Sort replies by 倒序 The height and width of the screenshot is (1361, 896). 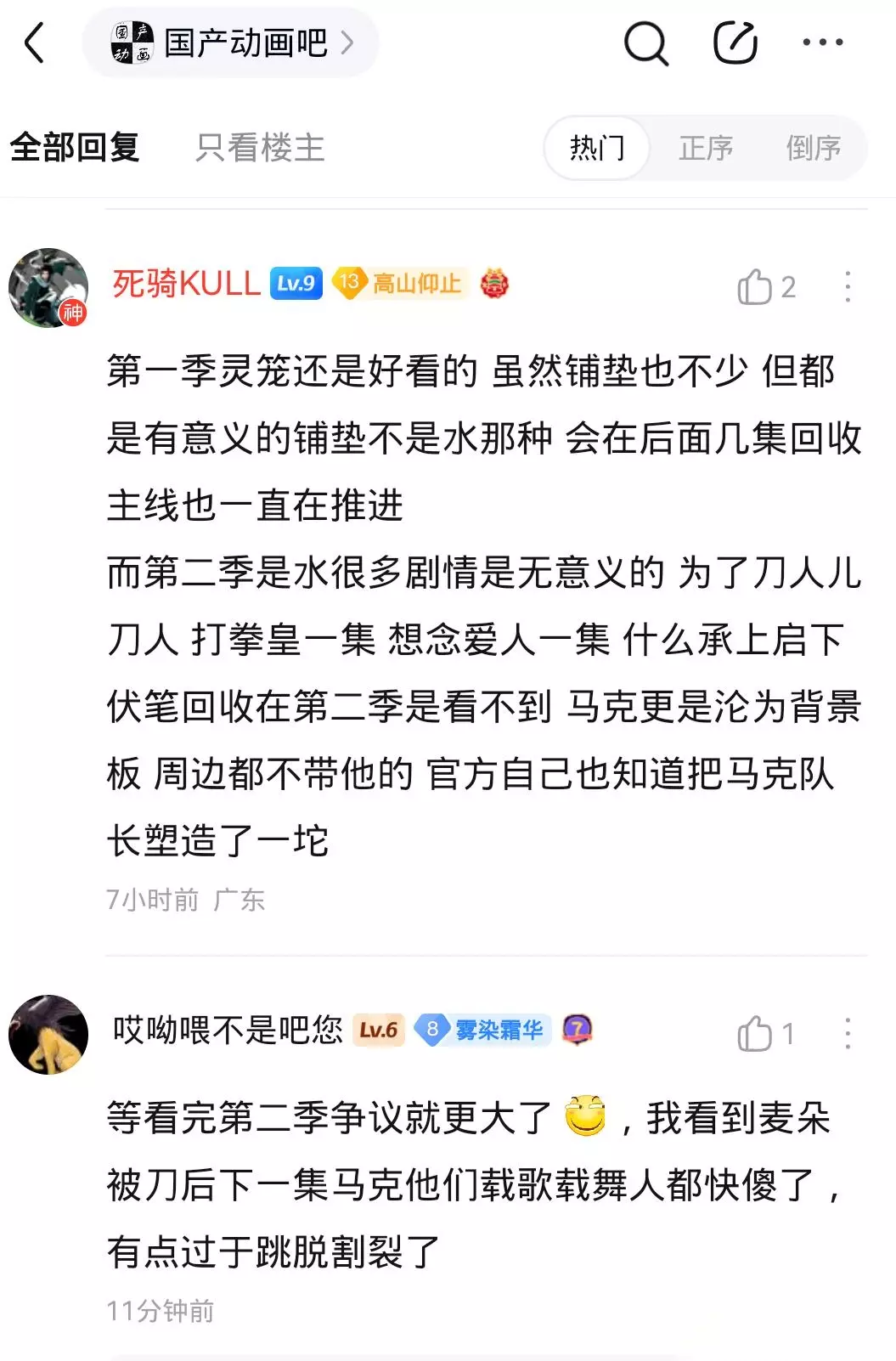[813, 148]
